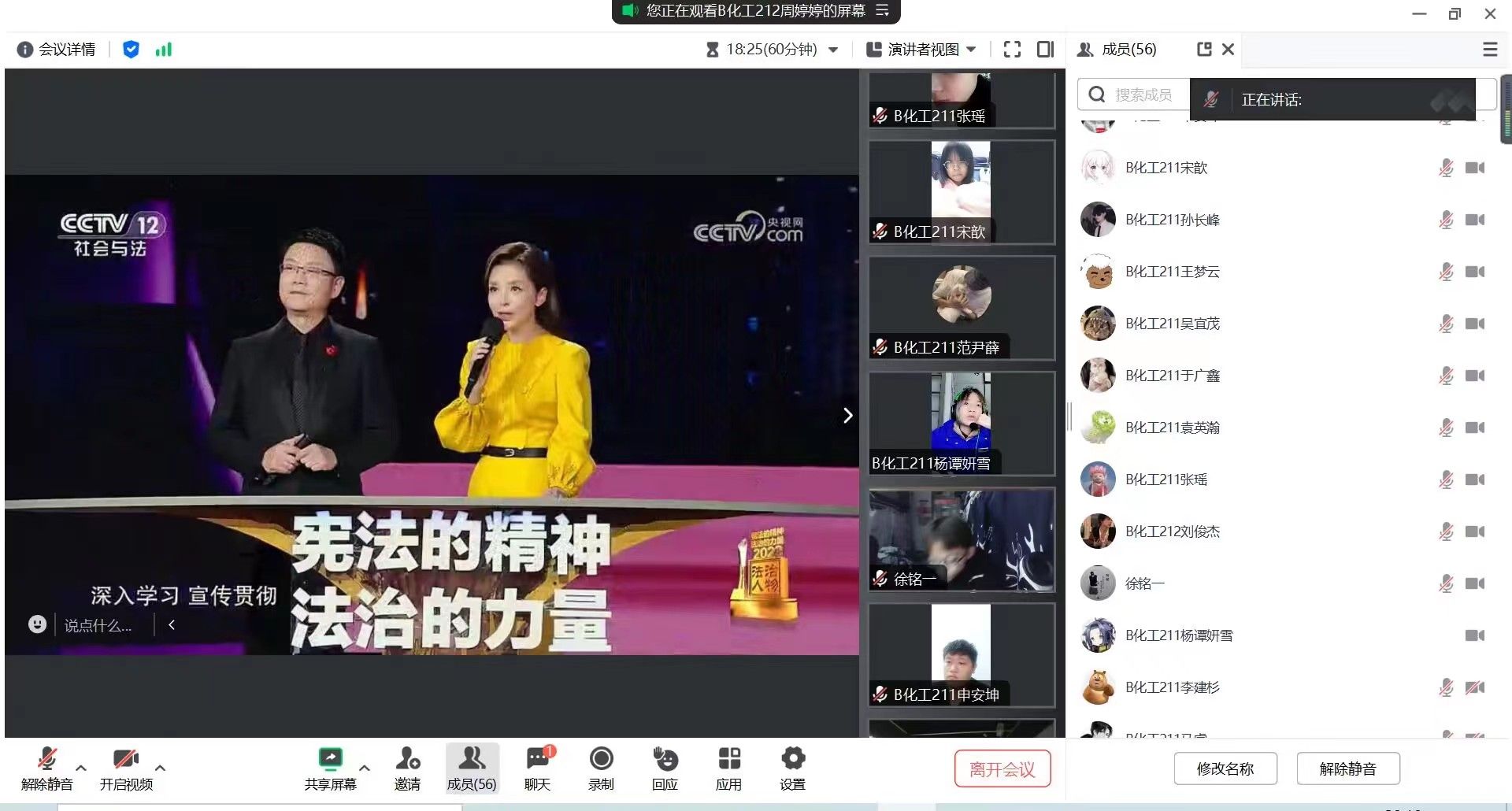
Task: Open the 邀请 invite option
Action: [407, 768]
